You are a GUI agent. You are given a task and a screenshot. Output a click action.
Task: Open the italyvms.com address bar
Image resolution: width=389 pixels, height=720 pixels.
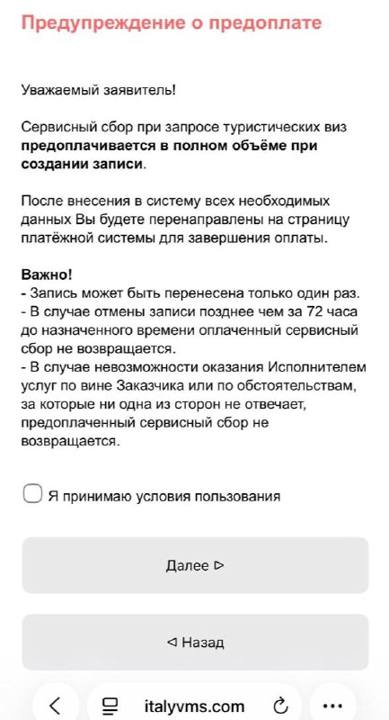pyautogui.click(x=194, y=705)
